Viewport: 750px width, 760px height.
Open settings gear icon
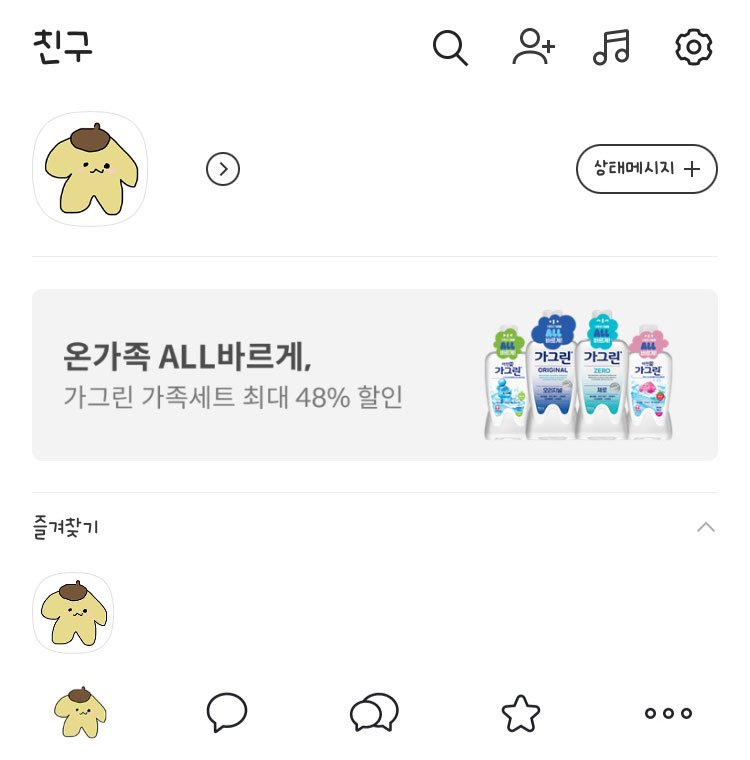[x=693, y=47]
